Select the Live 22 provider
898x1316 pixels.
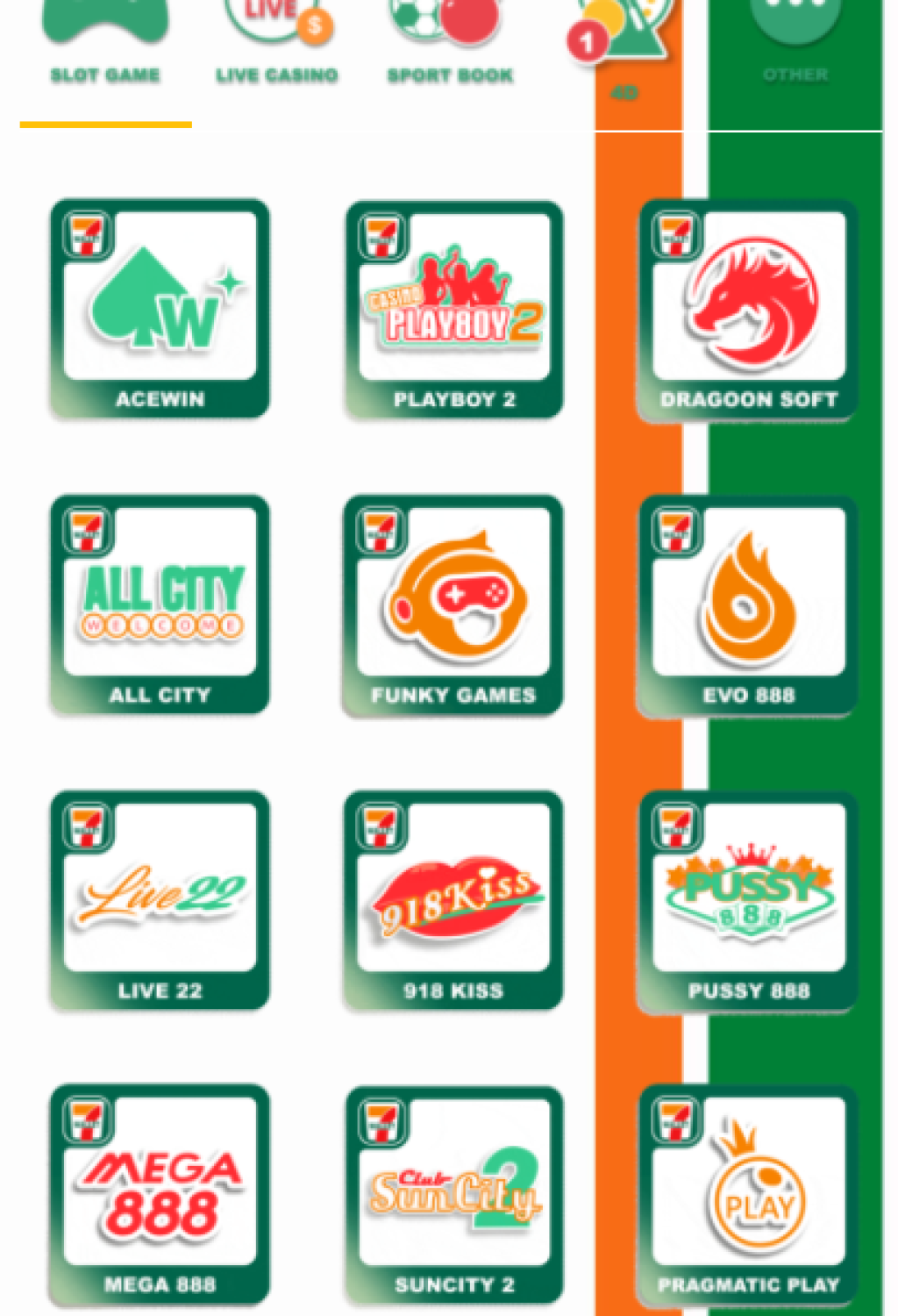tap(160, 899)
